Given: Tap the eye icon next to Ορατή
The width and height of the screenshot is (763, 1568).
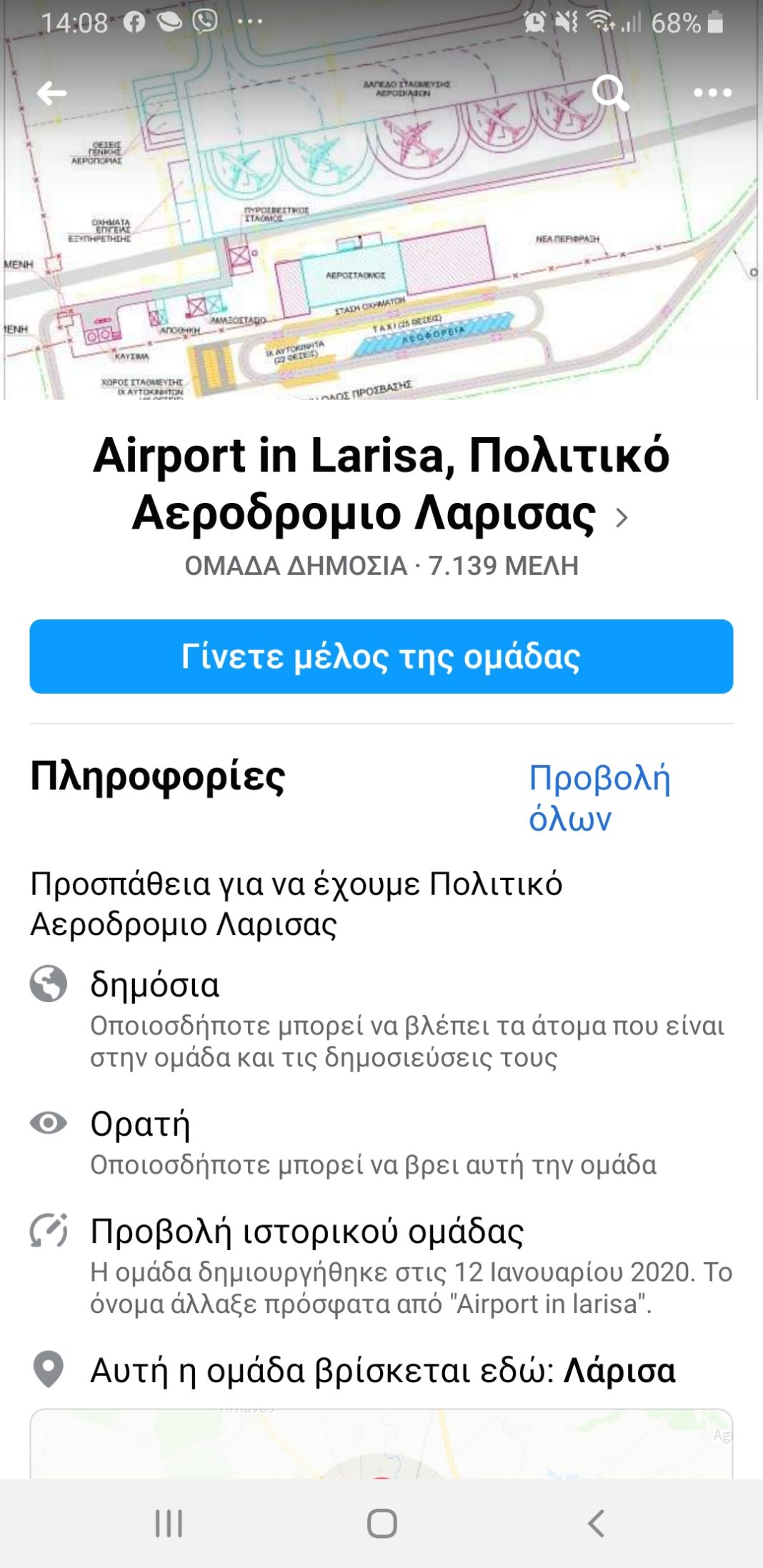Looking at the screenshot, I should coord(46,1122).
